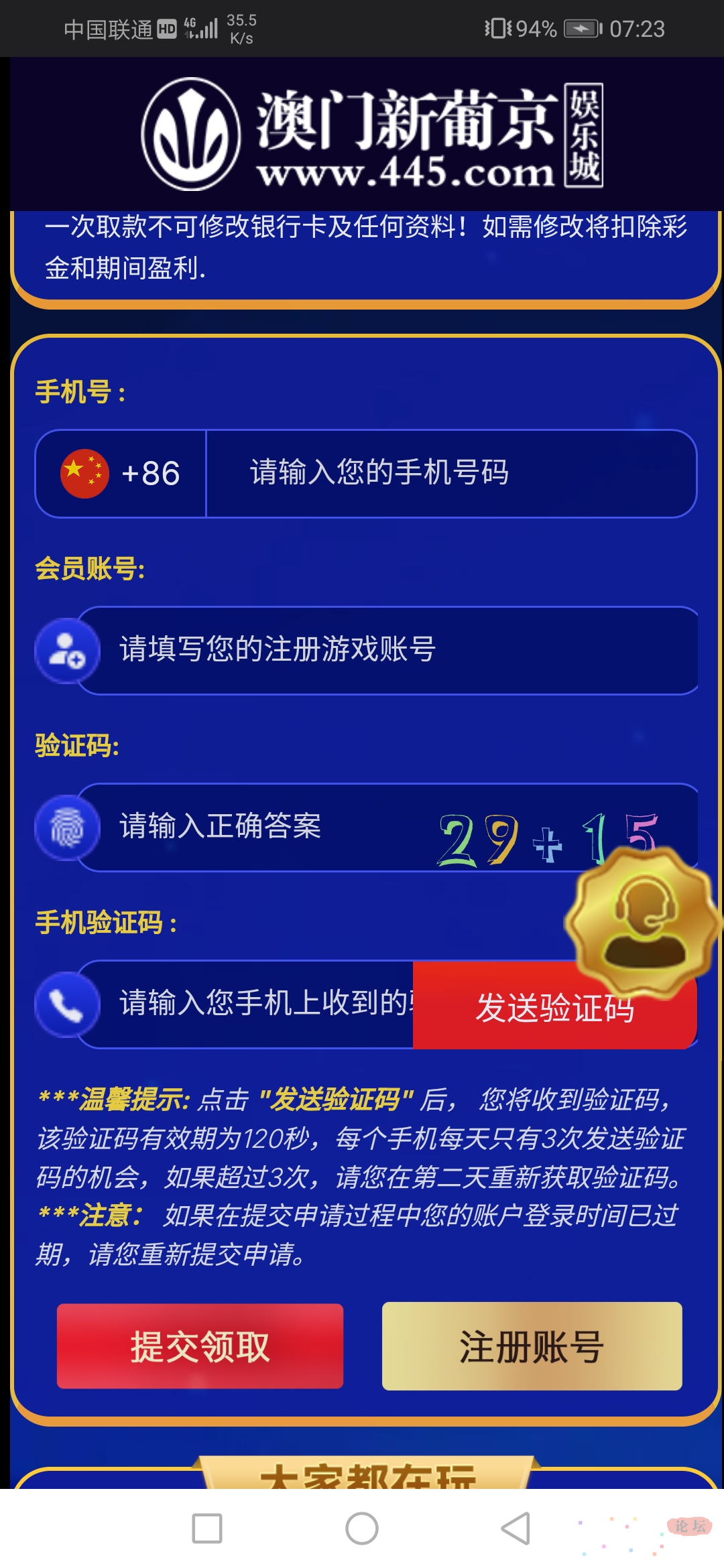This screenshot has width=724, height=1568.
Task: Open the 注册账号 register account button
Action: 532,1346
